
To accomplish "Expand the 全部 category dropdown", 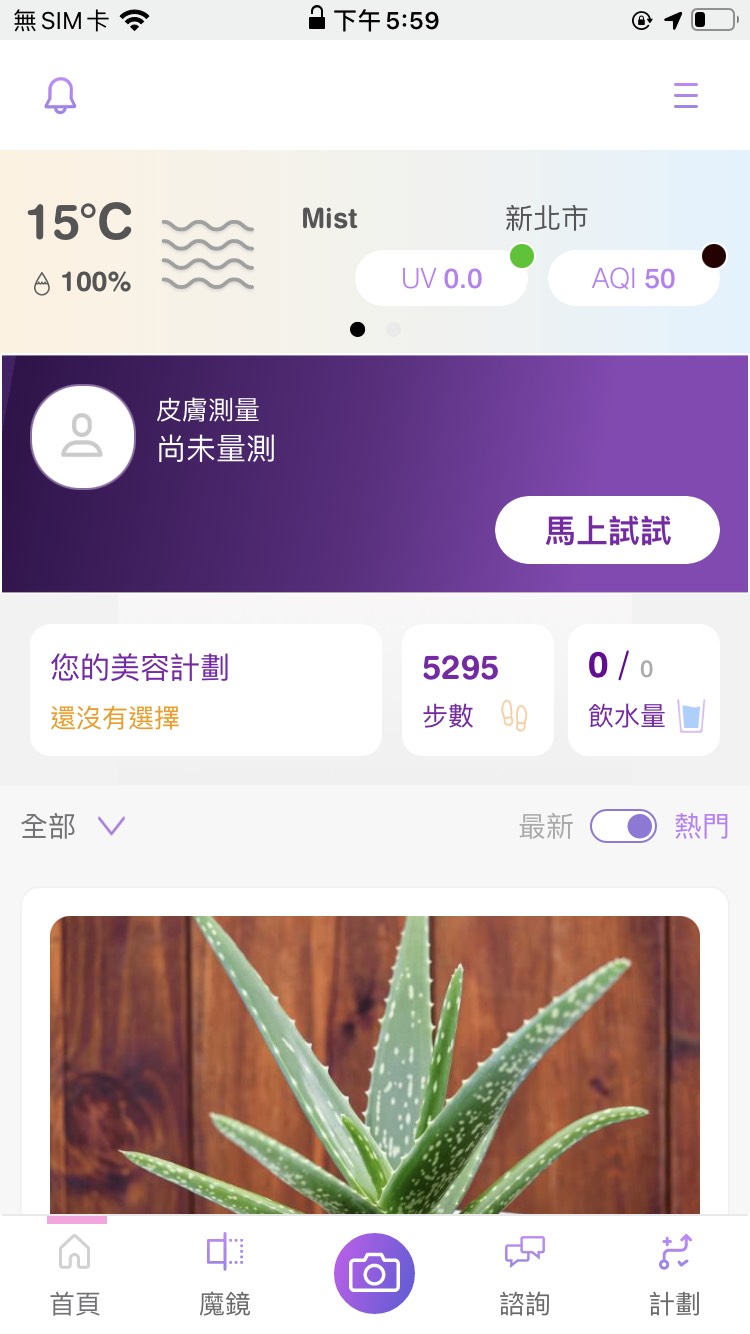I will point(74,827).
